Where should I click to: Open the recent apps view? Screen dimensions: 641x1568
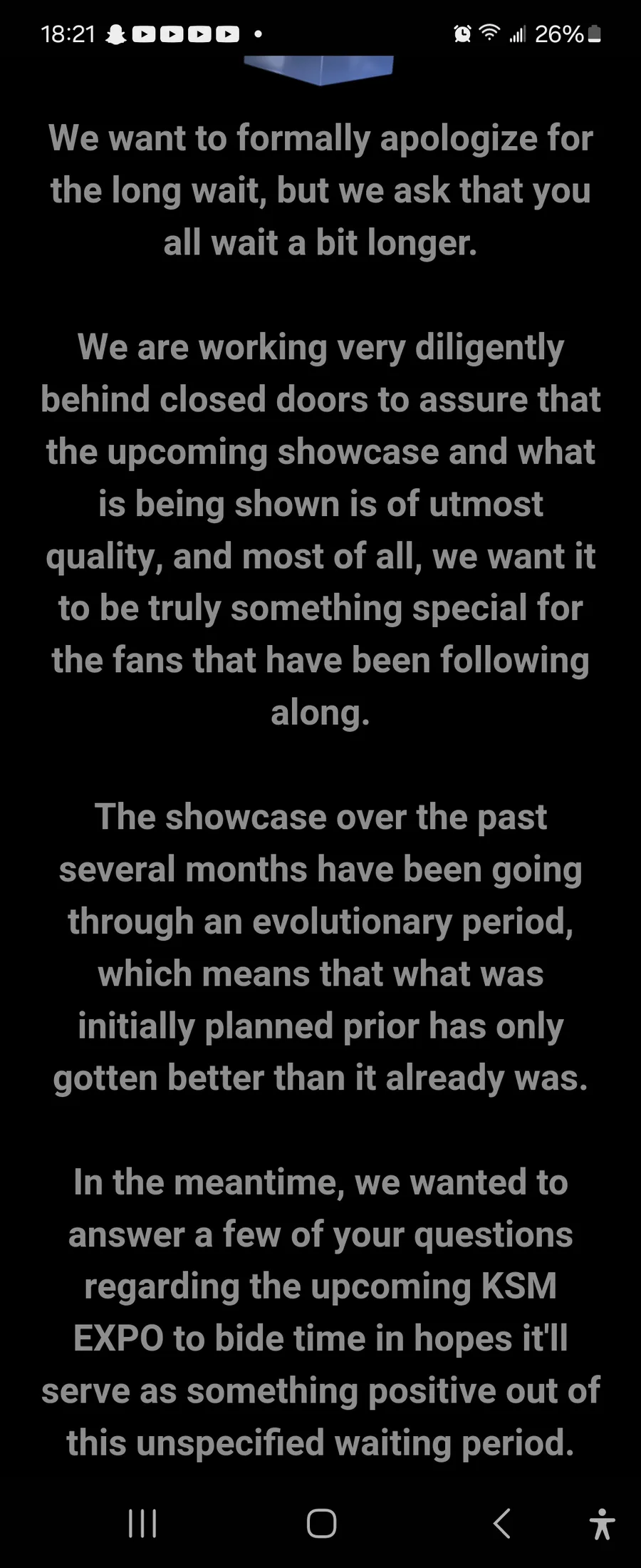142,1523
